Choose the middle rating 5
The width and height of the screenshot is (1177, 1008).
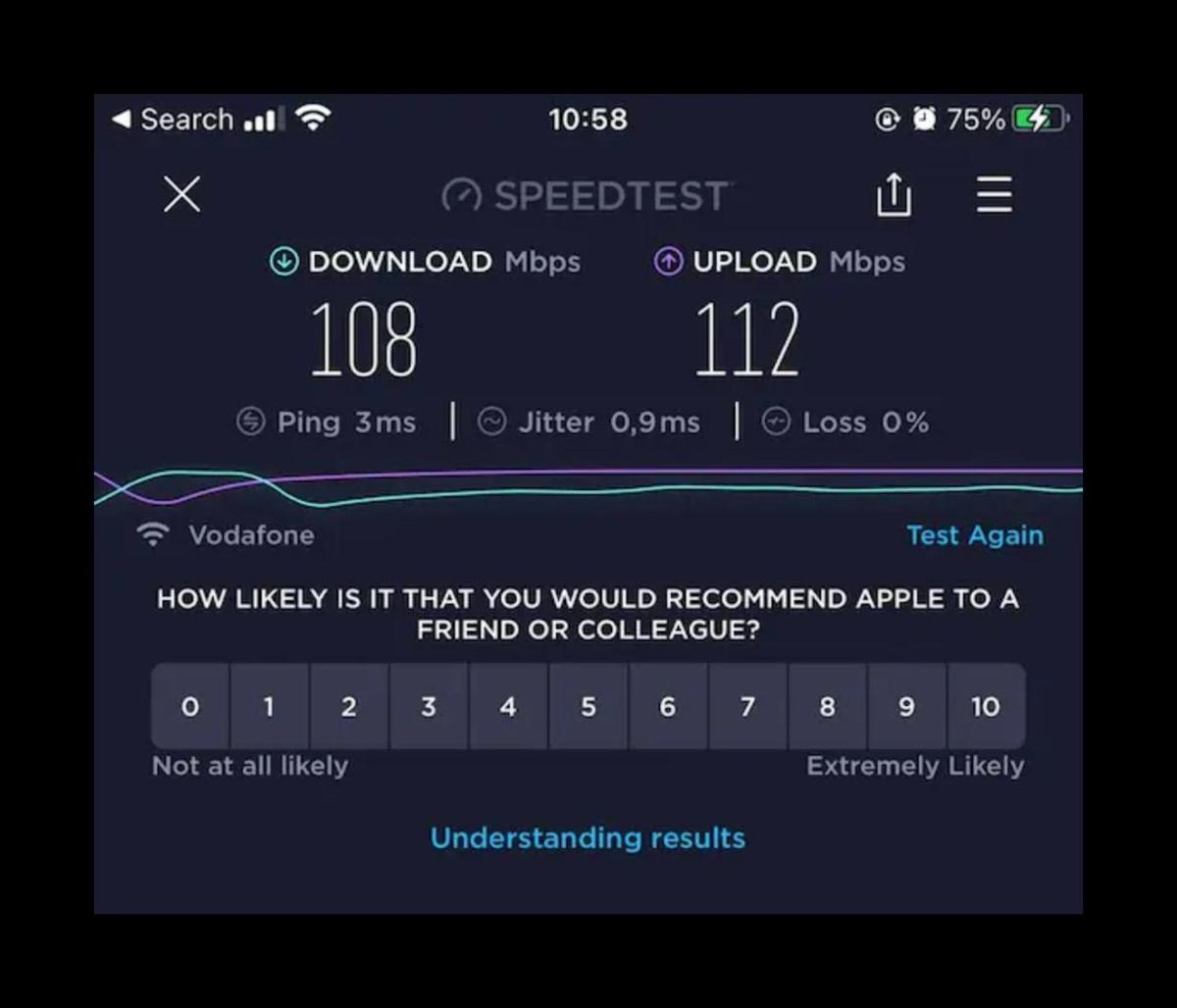tap(588, 707)
